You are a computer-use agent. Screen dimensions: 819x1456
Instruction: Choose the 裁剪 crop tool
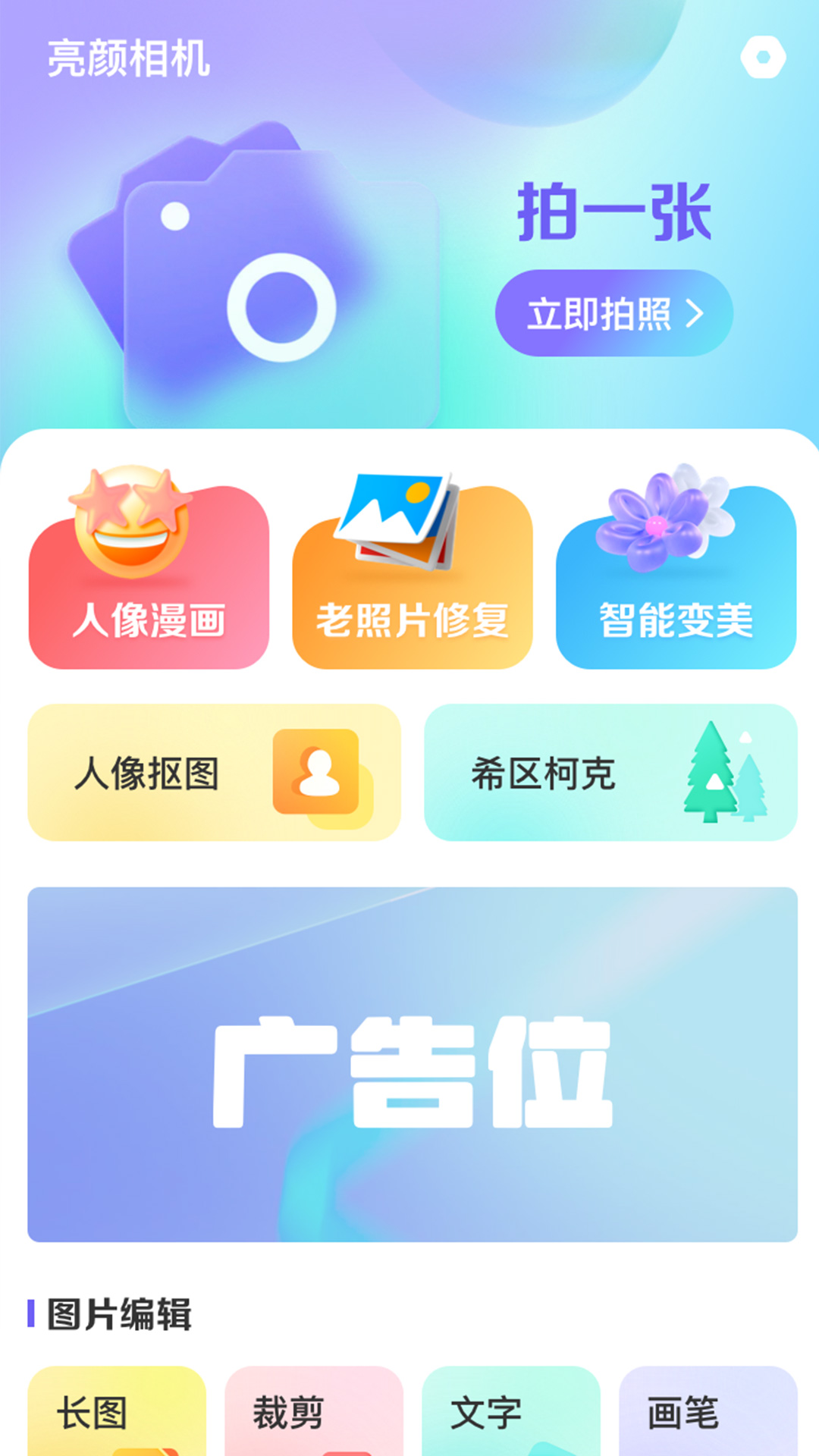pos(314,1411)
